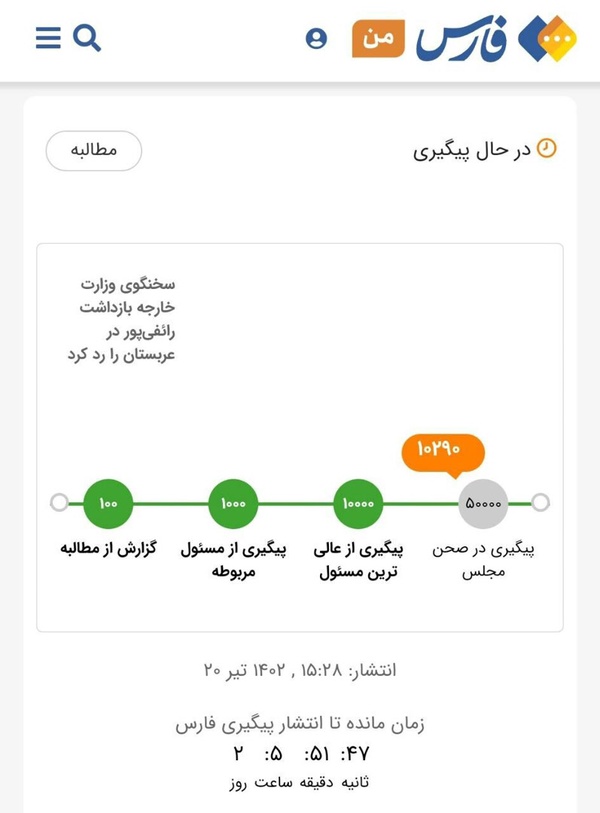
Task: Tap the search magnifier icon
Action: point(87,38)
